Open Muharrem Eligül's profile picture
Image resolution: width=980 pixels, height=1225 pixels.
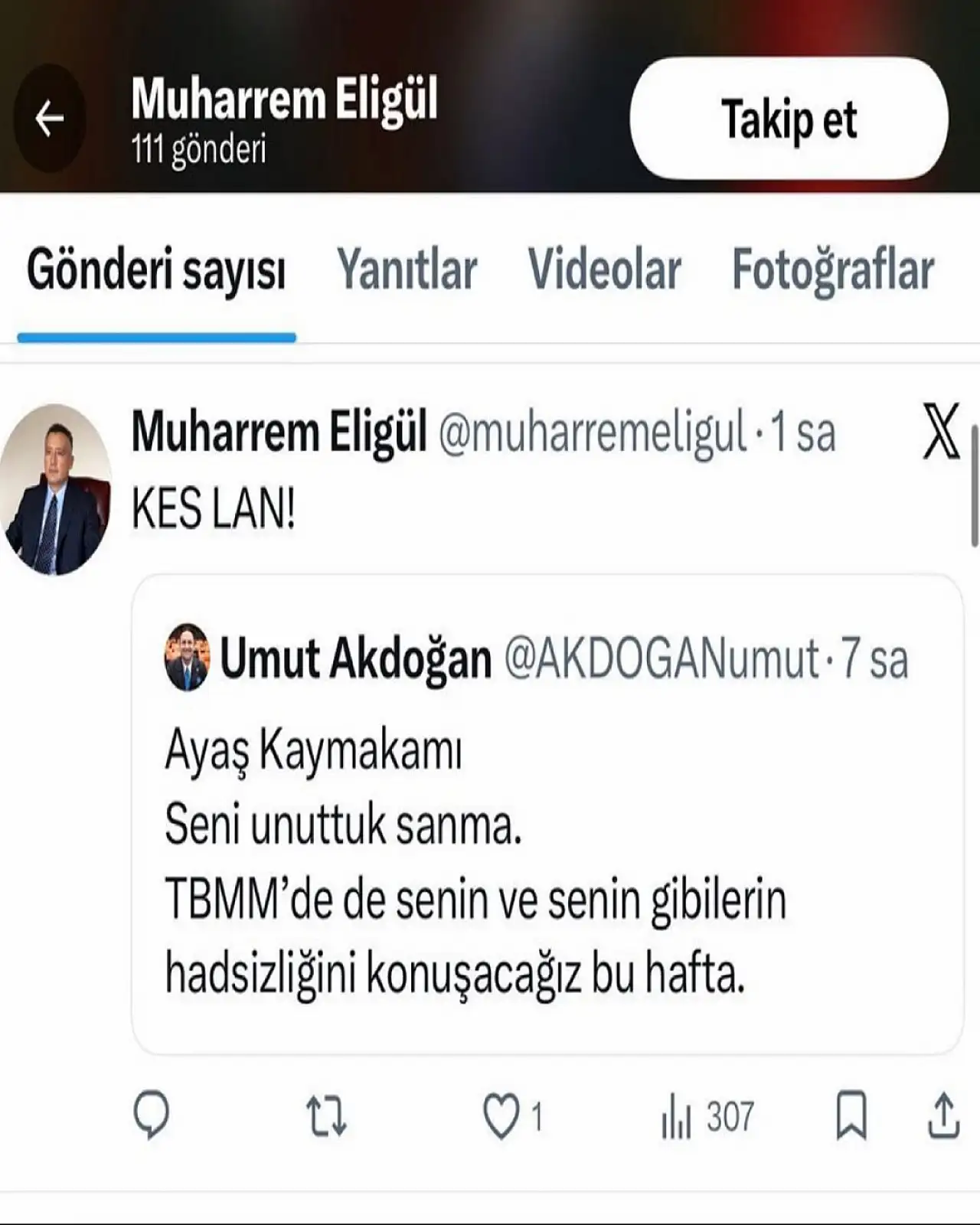click(x=55, y=490)
